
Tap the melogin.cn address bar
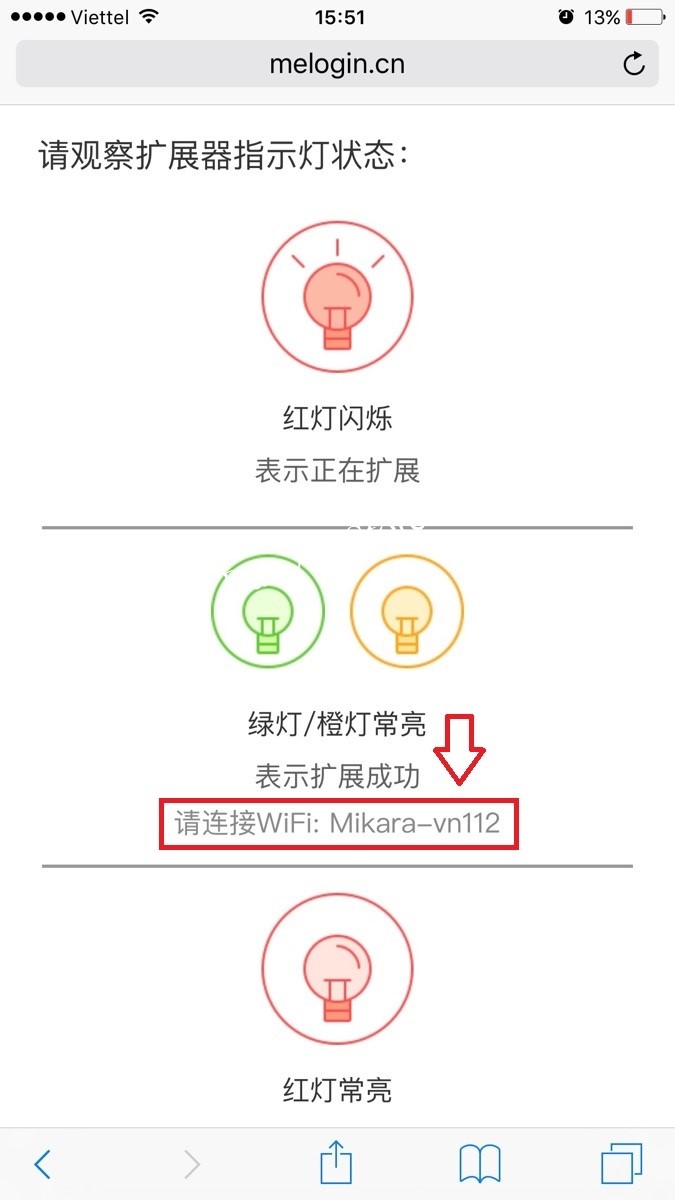coord(337,65)
